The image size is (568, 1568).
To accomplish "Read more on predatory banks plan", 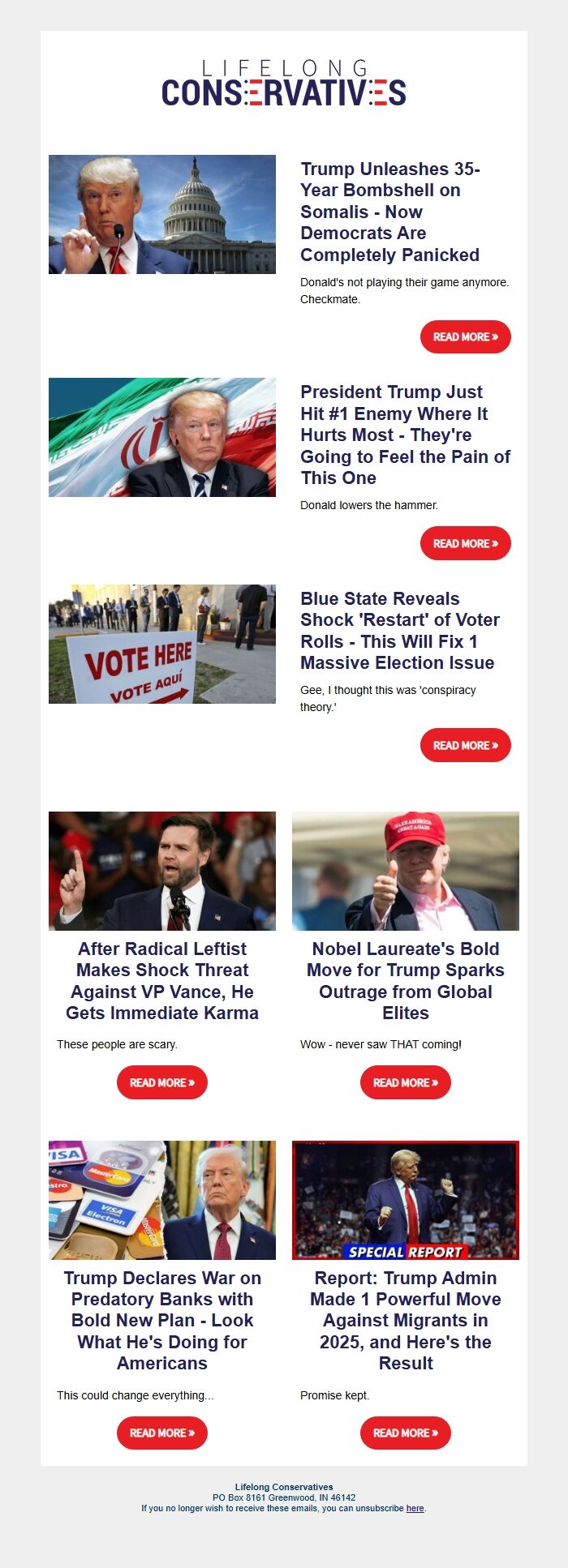I will [x=162, y=1433].
